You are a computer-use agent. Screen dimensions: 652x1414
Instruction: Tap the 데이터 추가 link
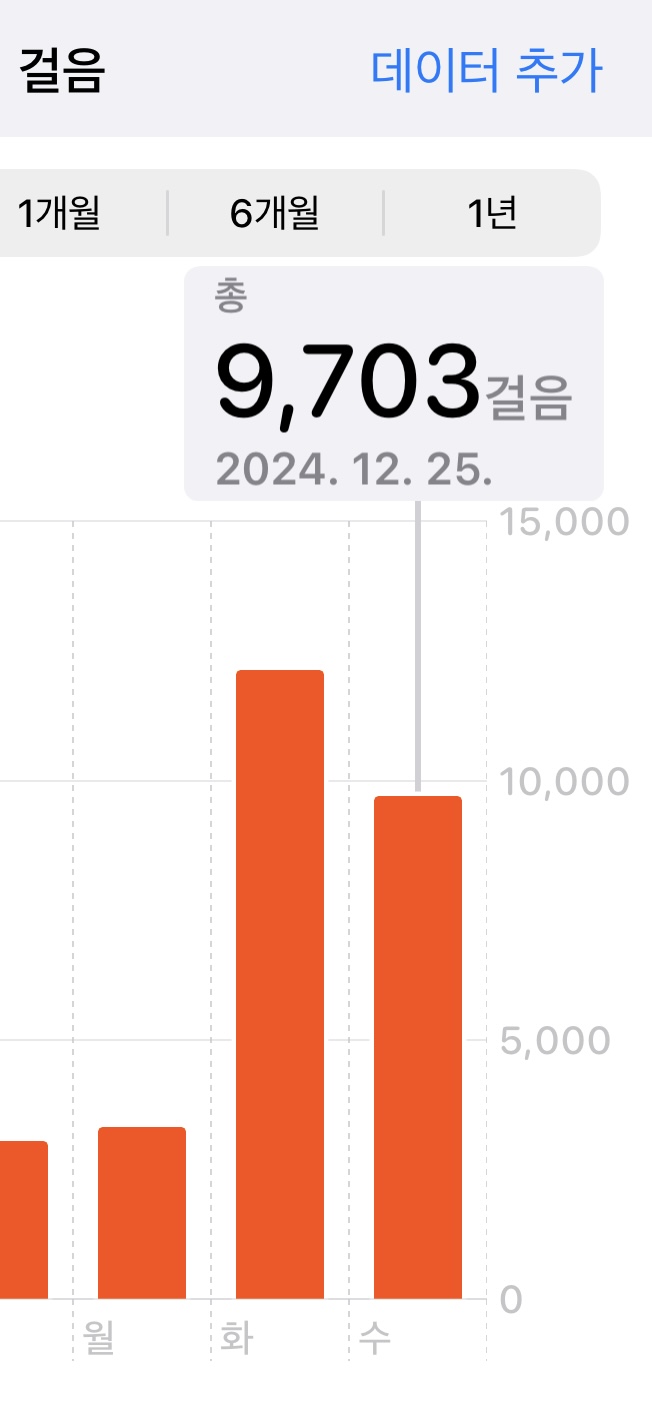click(487, 70)
